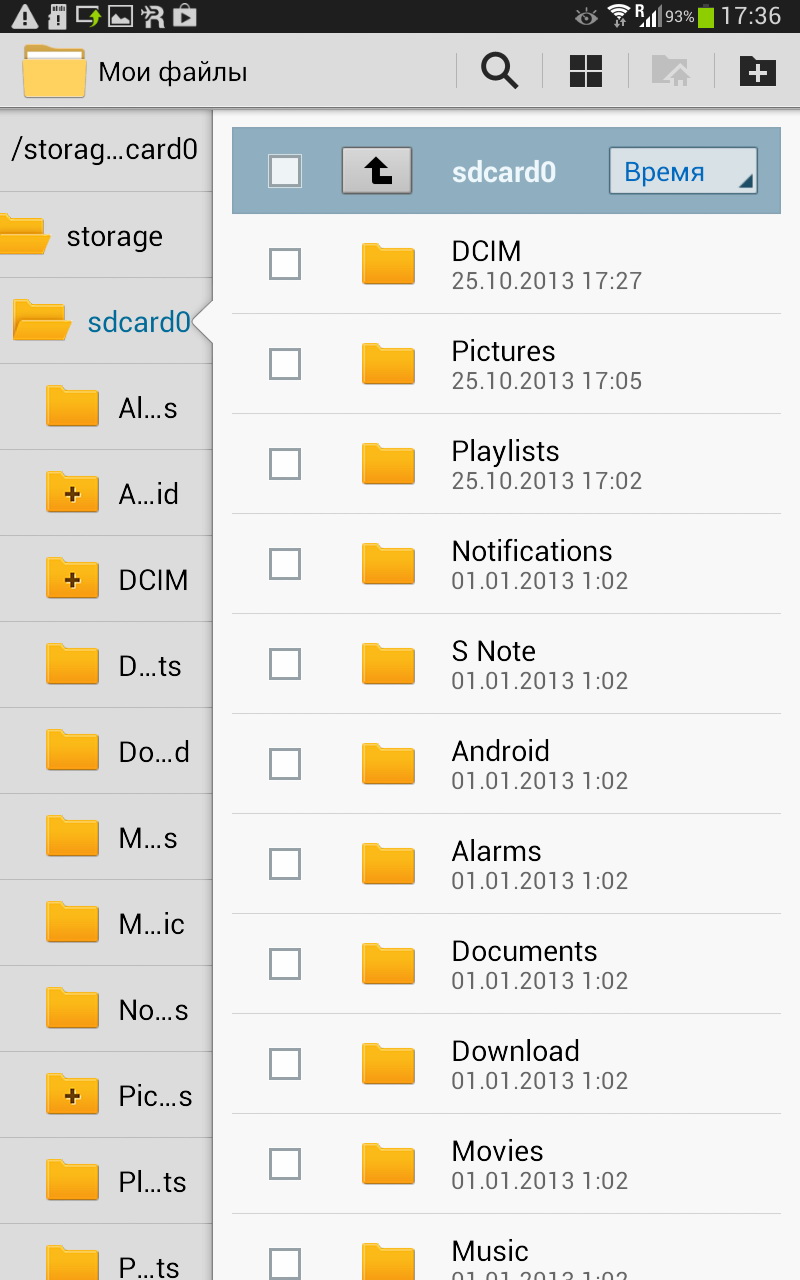
Task: Open the Время sort dropdown
Action: [x=682, y=171]
